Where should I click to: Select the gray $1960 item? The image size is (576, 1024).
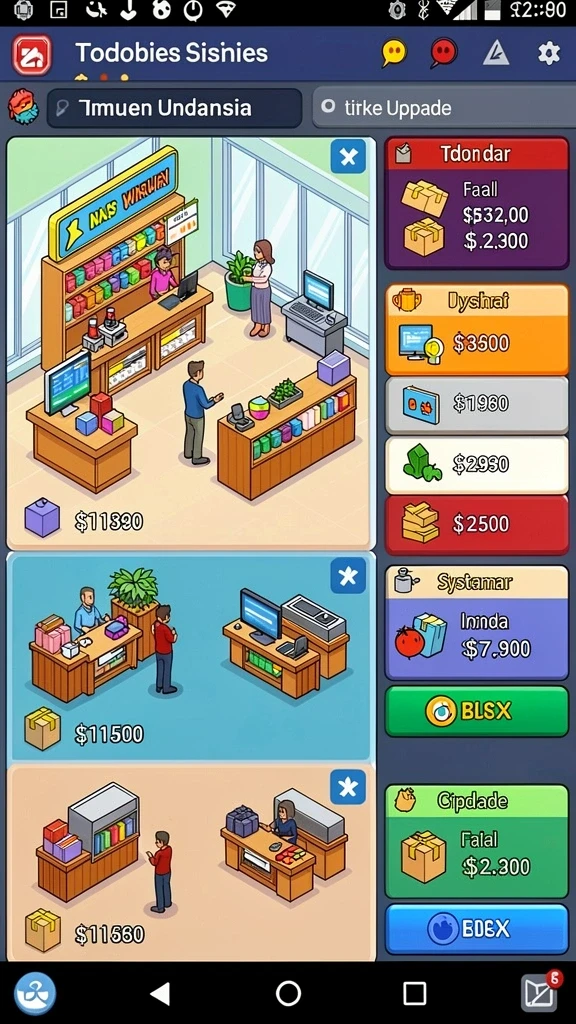coord(477,406)
